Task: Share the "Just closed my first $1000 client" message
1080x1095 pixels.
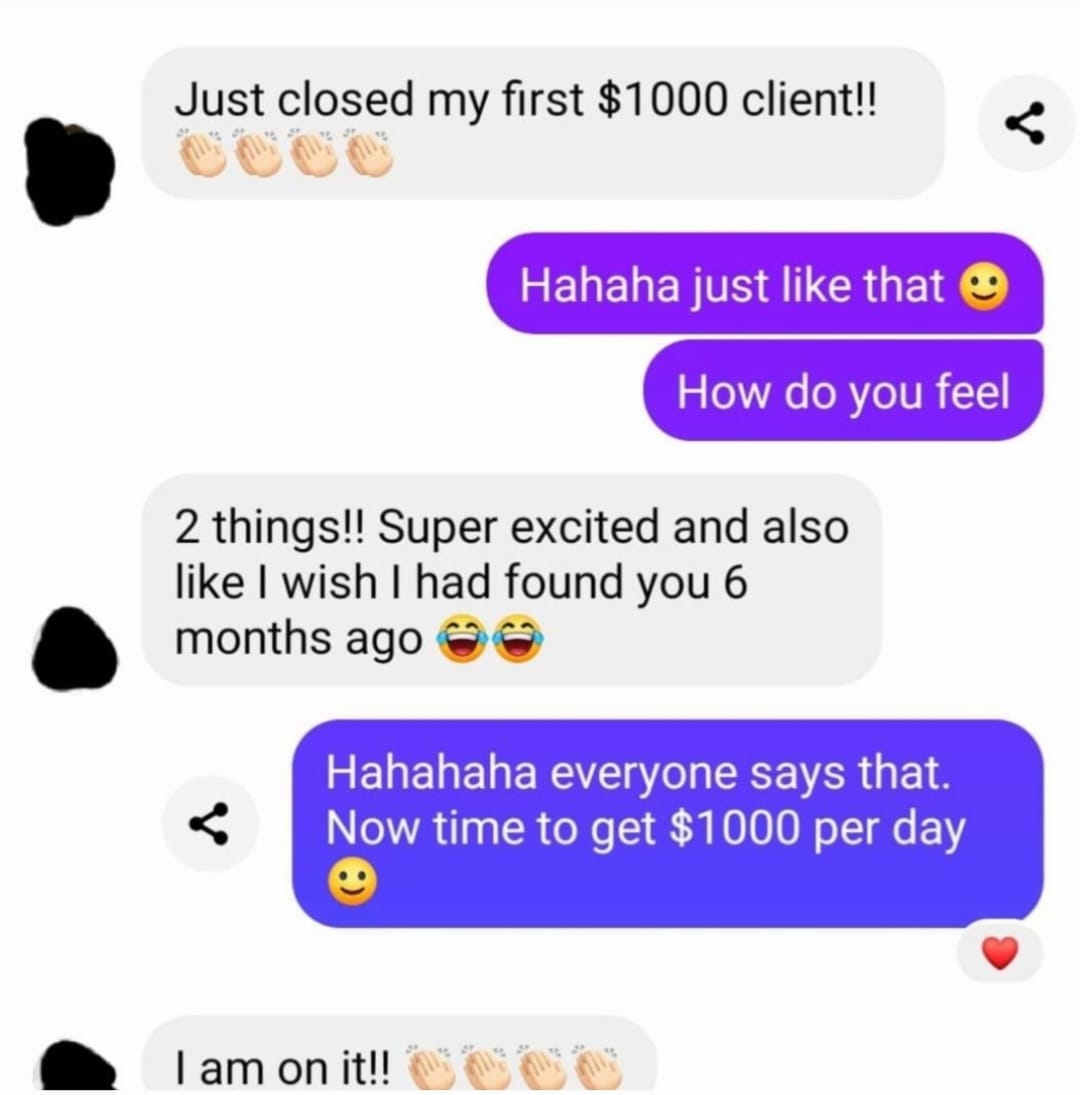Action: [1025, 124]
